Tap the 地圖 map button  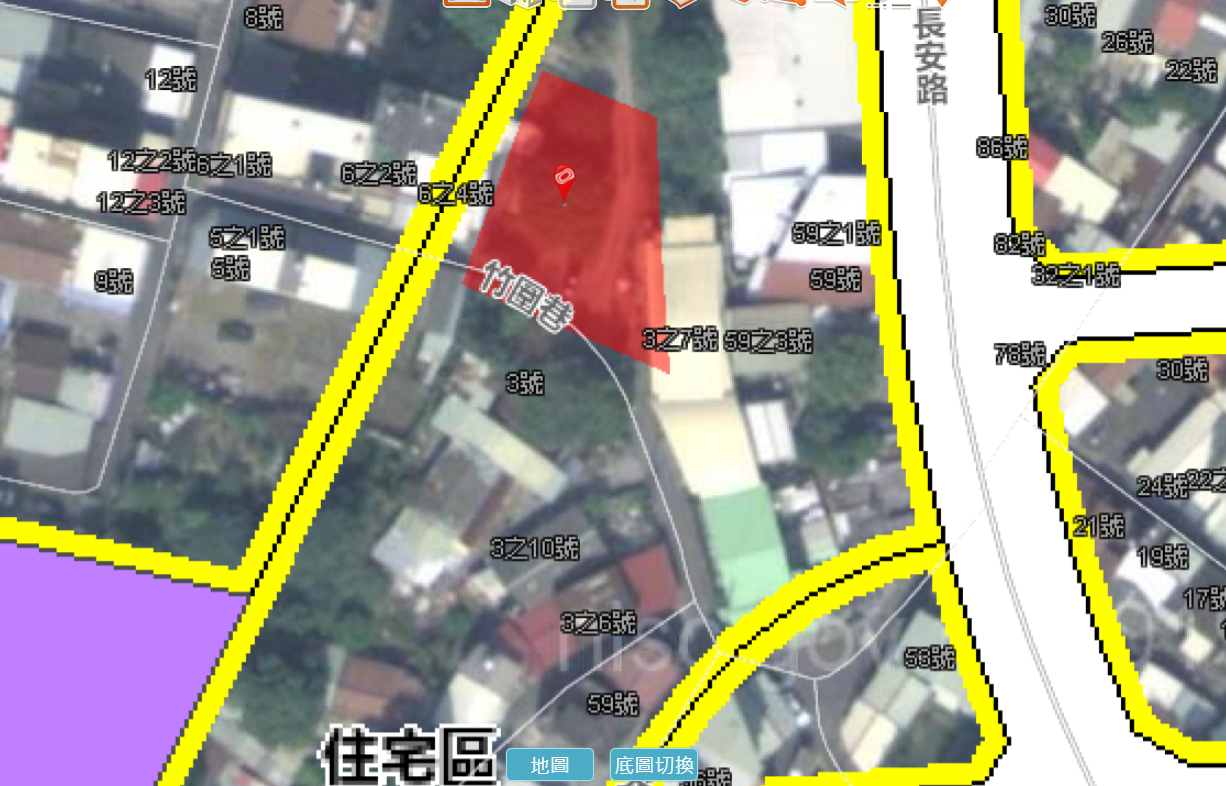point(550,765)
